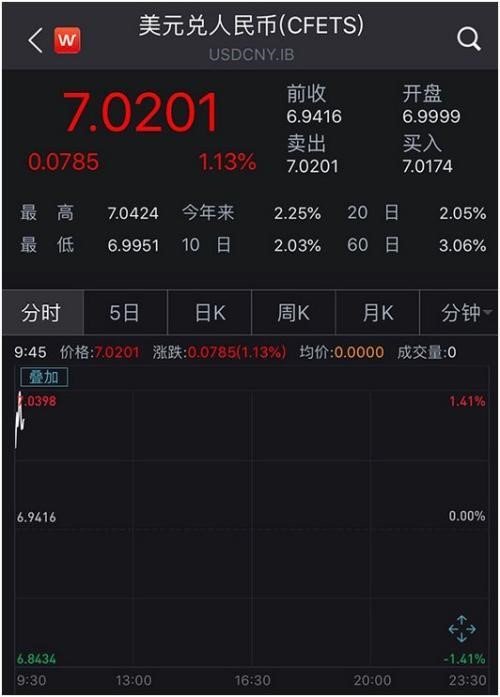Switch to the 分时 chart tab
This screenshot has height=697, width=500.
(42, 312)
